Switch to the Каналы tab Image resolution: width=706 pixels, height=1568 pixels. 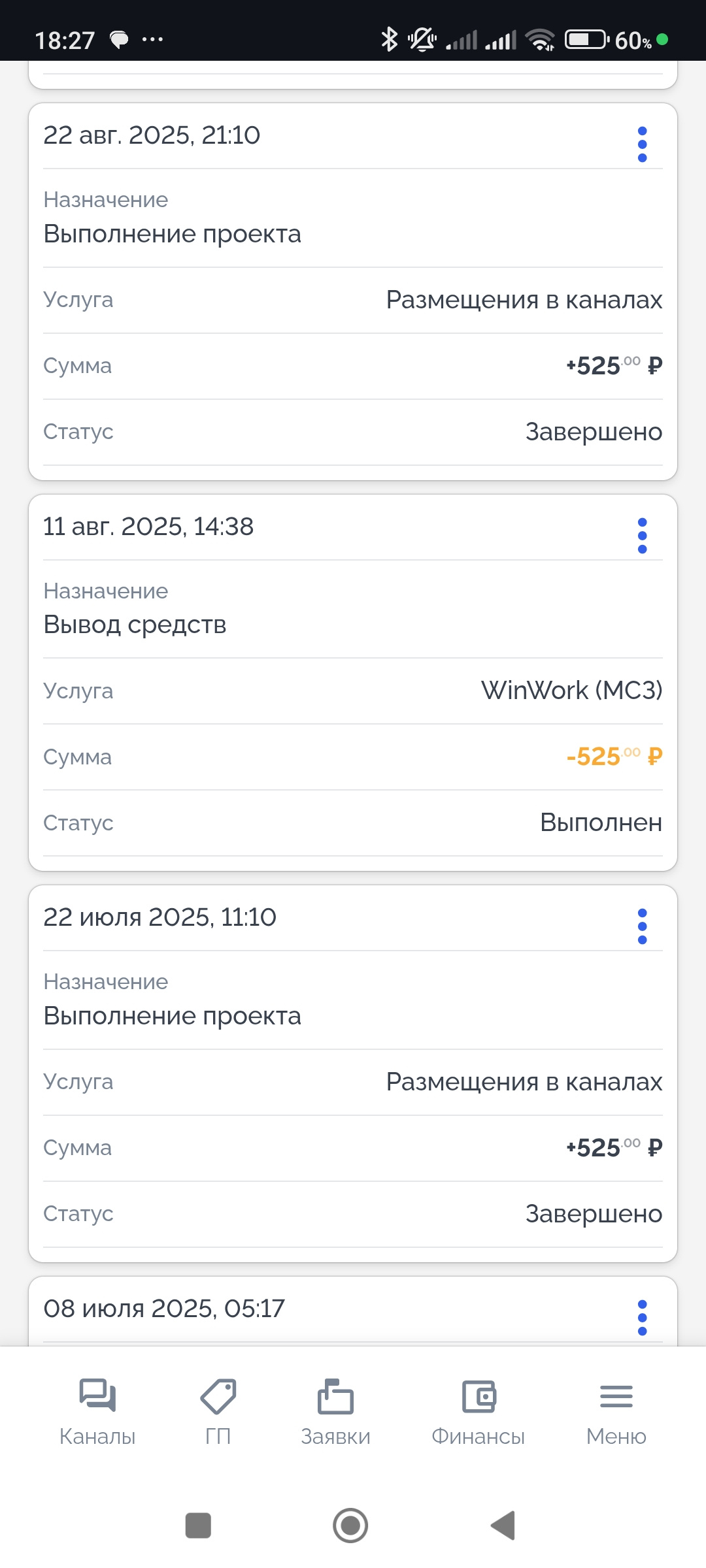pos(97,1411)
